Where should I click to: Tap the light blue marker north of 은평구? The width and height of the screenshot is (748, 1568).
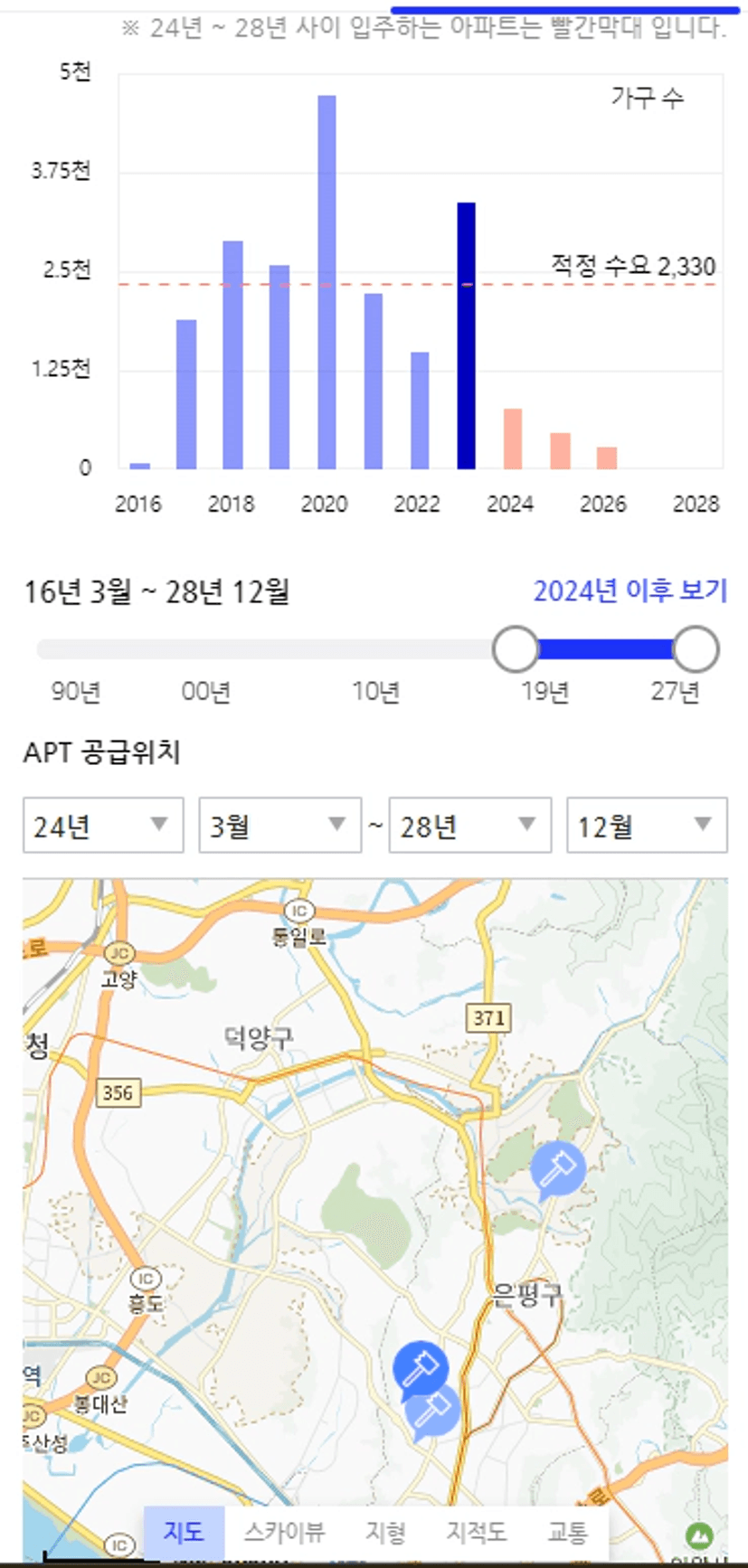click(557, 1170)
